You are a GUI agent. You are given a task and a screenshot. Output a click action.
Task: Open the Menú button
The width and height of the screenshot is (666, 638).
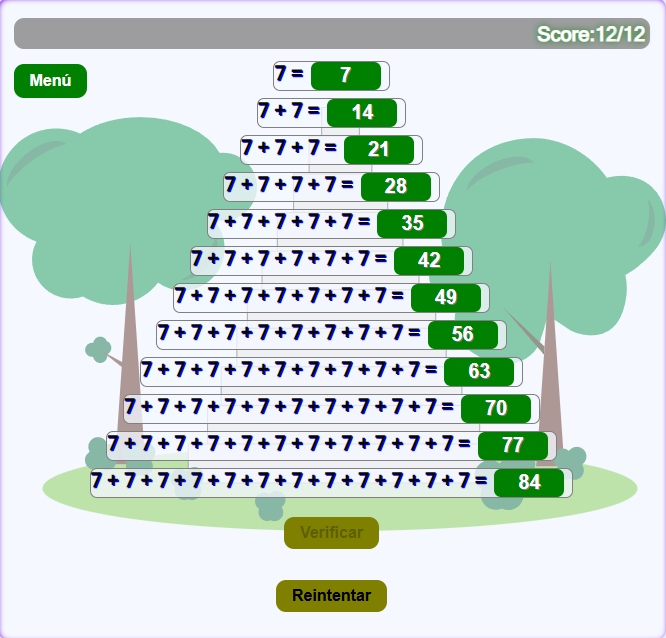pos(50,81)
